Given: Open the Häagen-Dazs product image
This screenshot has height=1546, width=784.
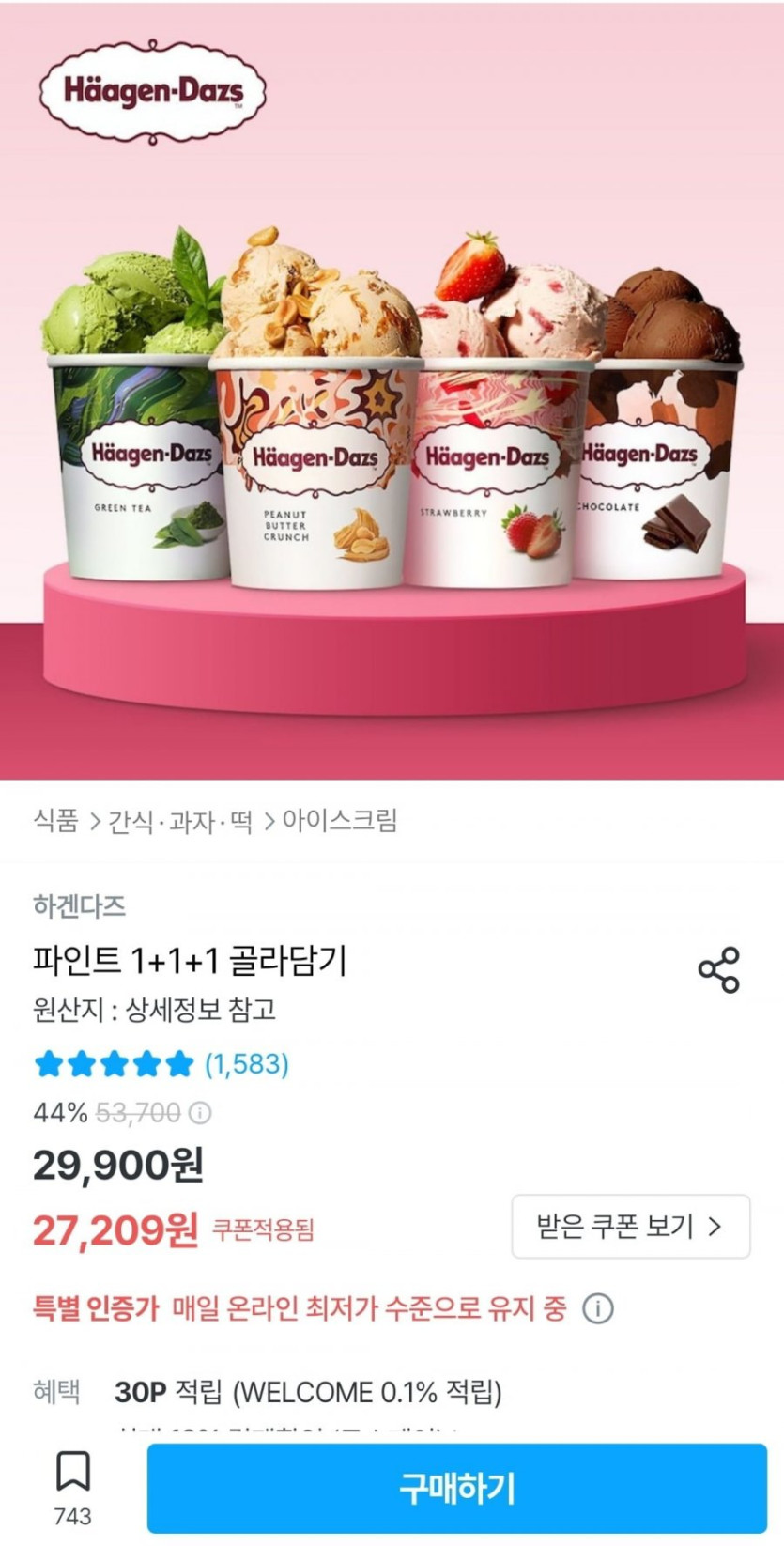Looking at the screenshot, I should coord(392,390).
